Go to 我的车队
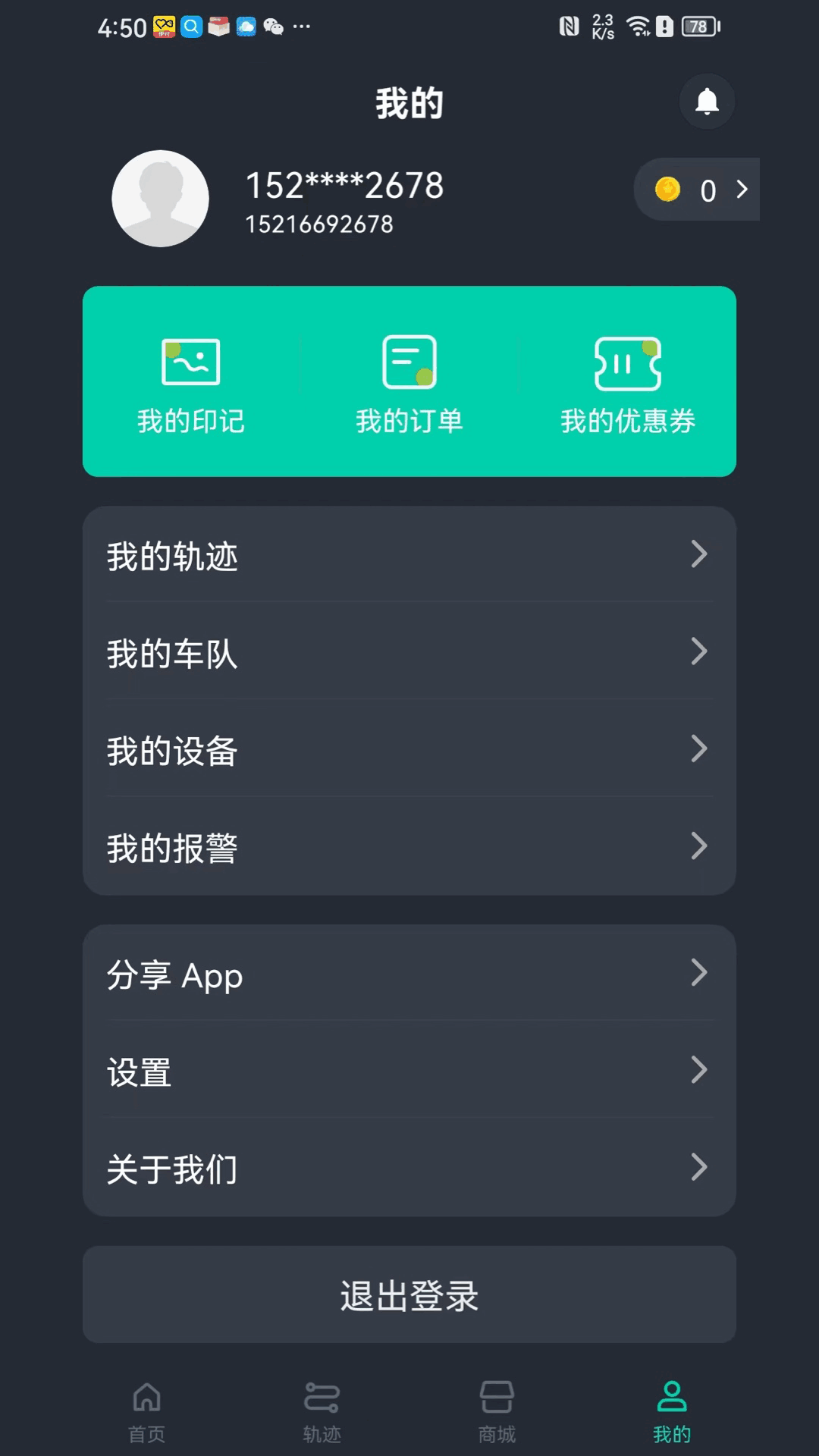This screenshot has width=819, height=1456. coord(409,653)
